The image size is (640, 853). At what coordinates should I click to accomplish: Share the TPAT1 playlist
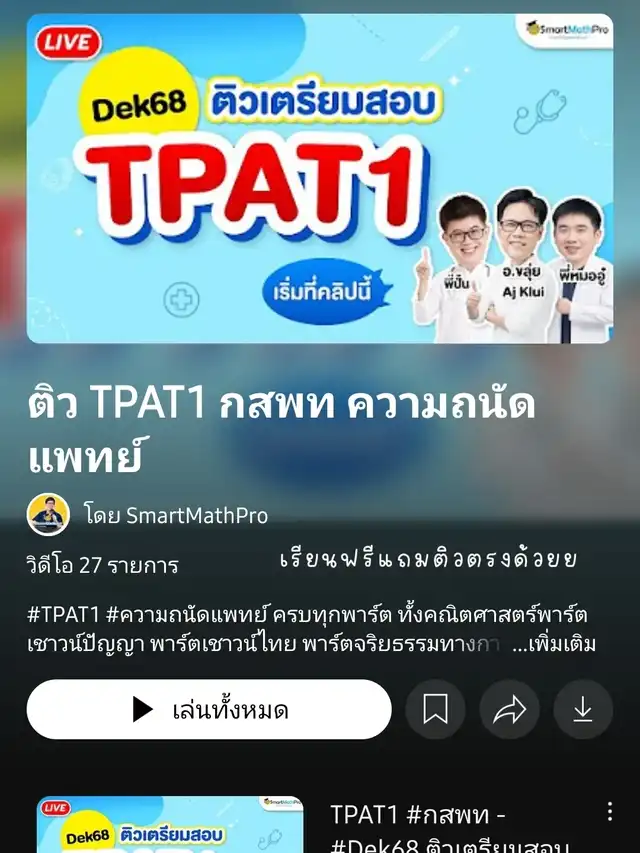coord(509,710)
